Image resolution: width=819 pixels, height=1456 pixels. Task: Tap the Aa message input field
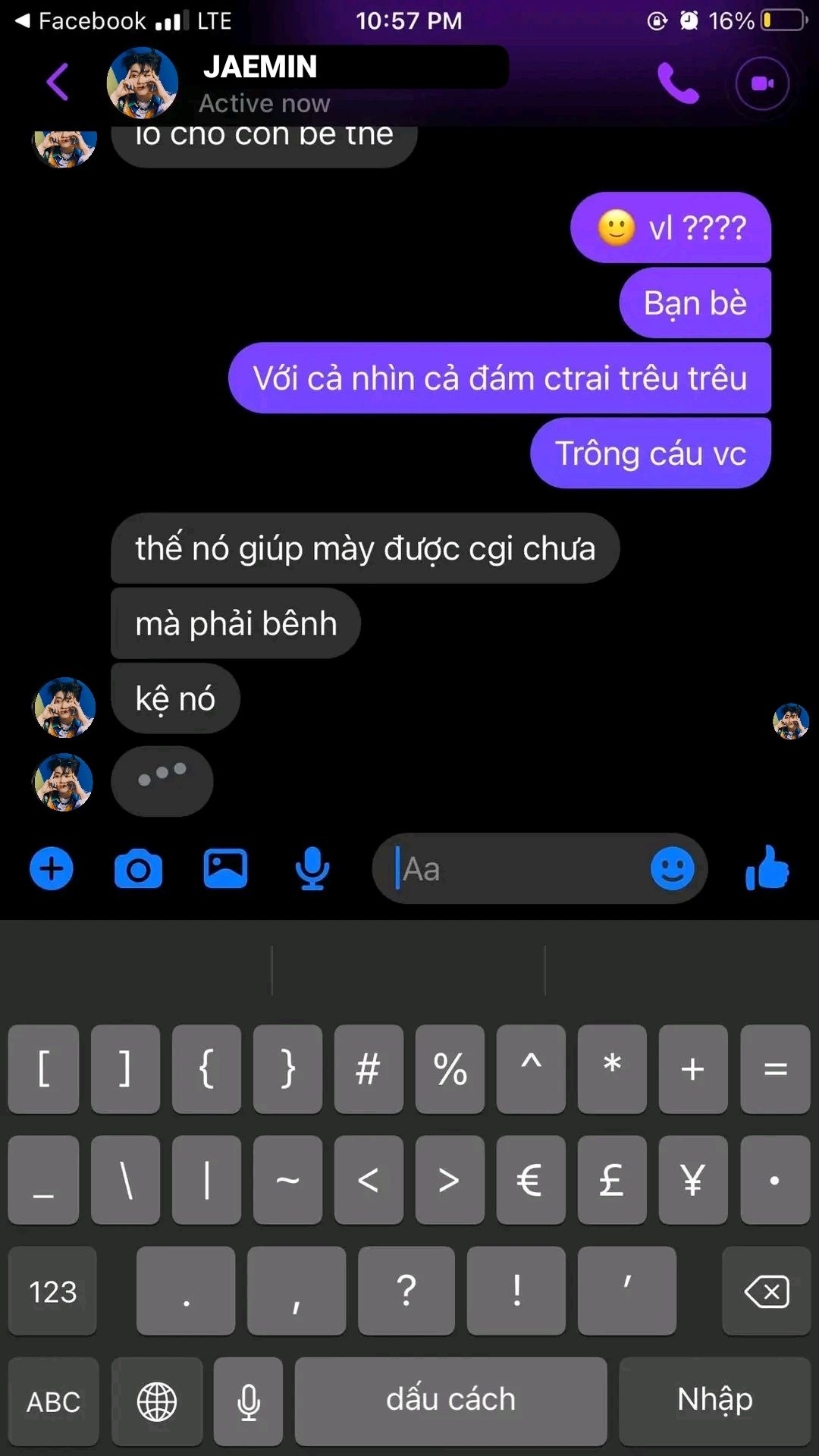(523, 869)
